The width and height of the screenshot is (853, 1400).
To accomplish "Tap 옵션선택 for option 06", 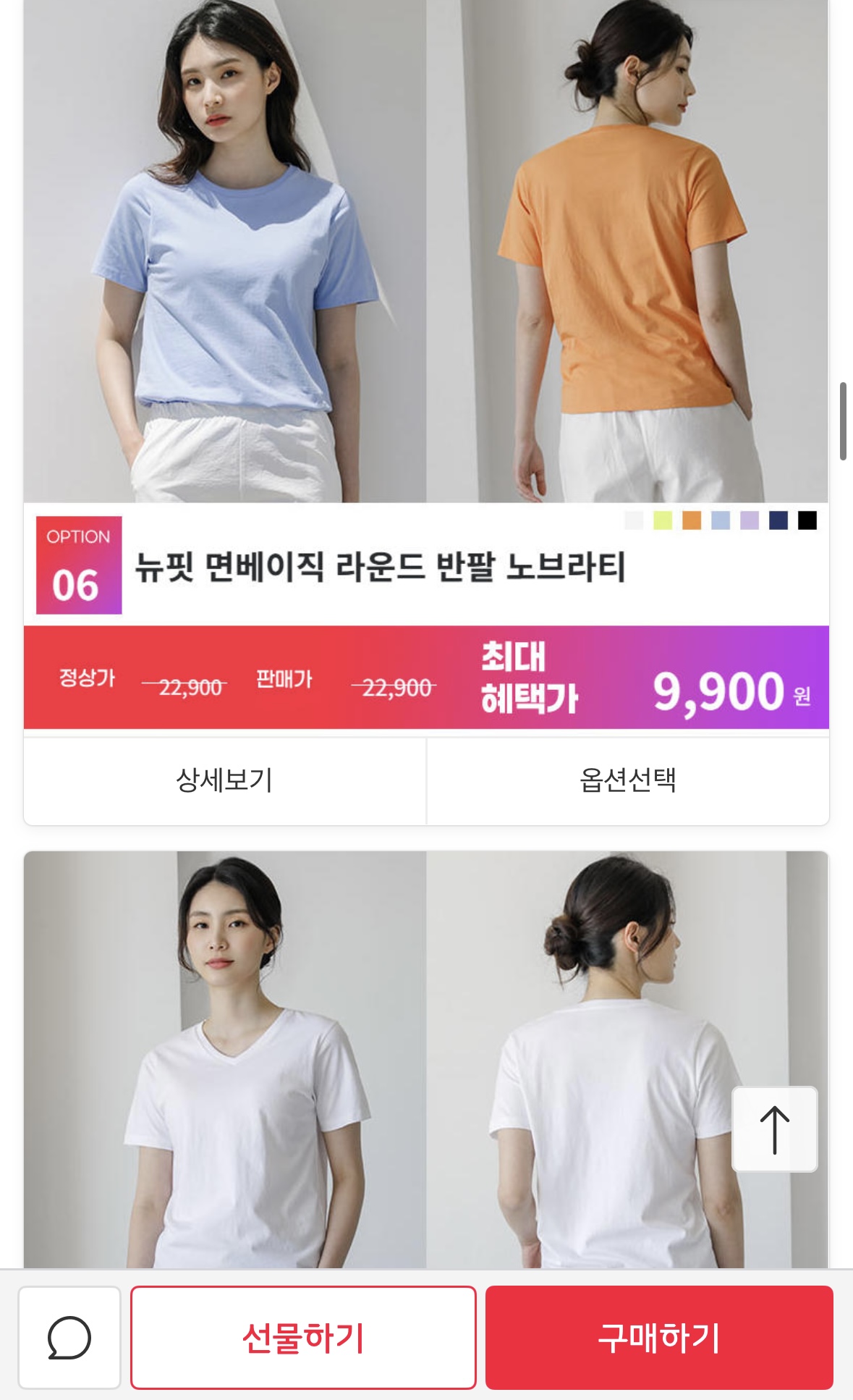I will pyautogui.click(x=627, y=780).
